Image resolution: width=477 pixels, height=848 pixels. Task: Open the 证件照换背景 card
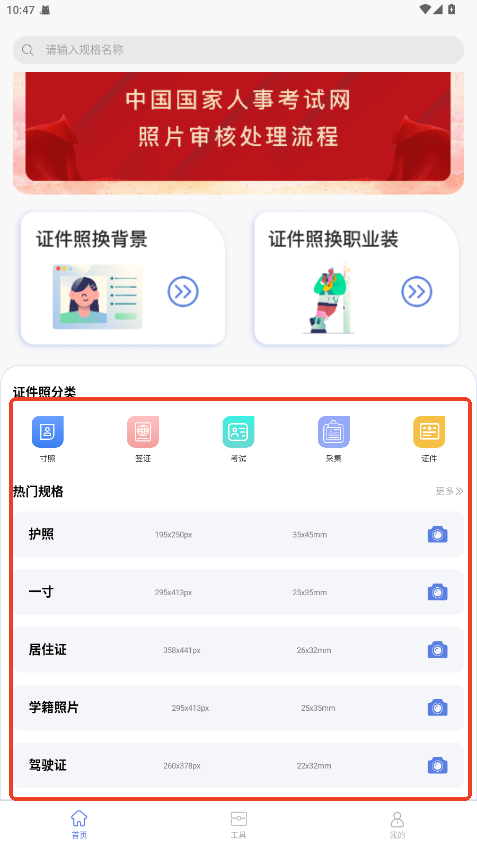pos(123,278)
